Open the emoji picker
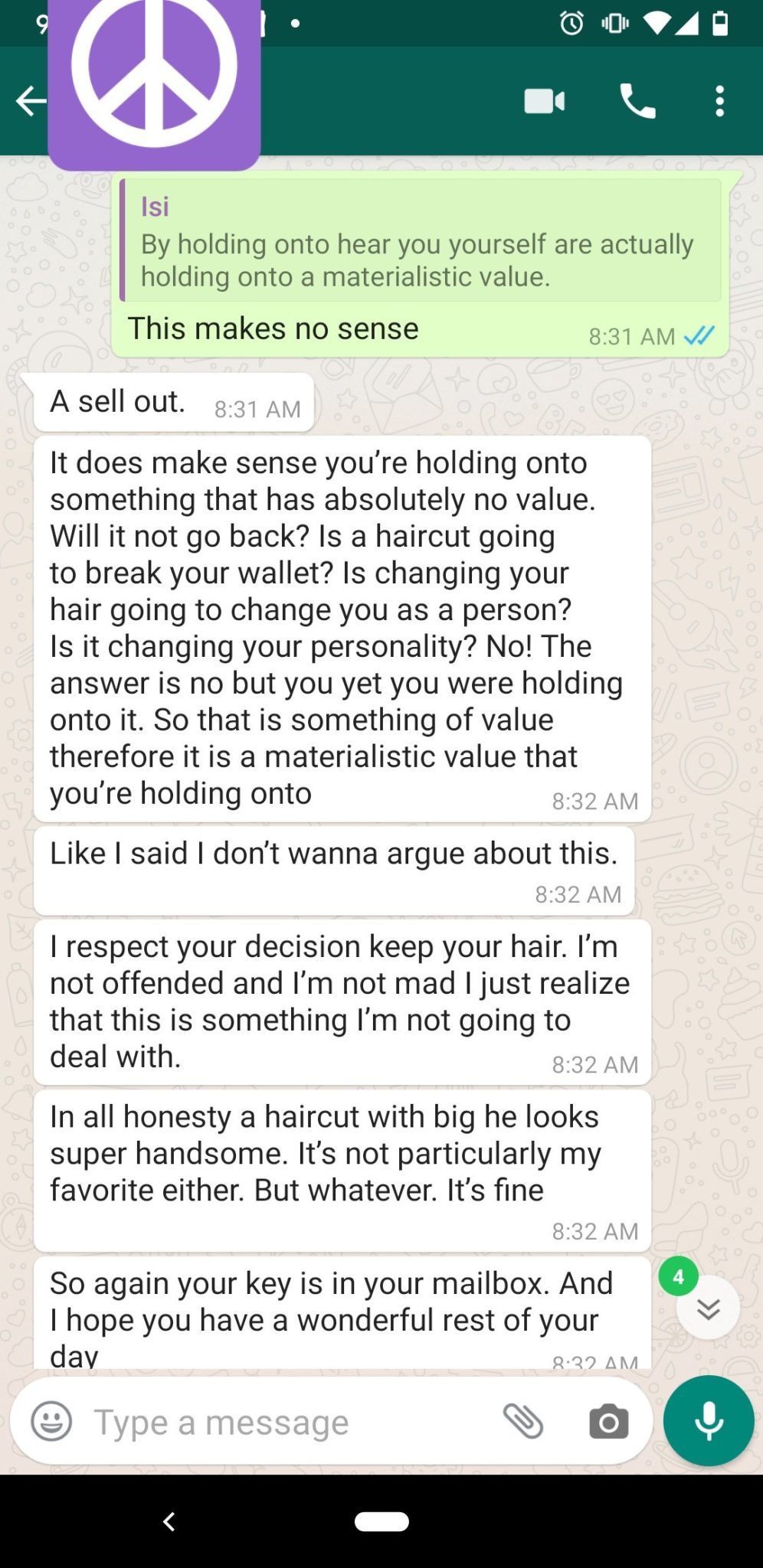Viewport: 763px width, 1568px height. pyautogui.click(x=51, y=1422)
